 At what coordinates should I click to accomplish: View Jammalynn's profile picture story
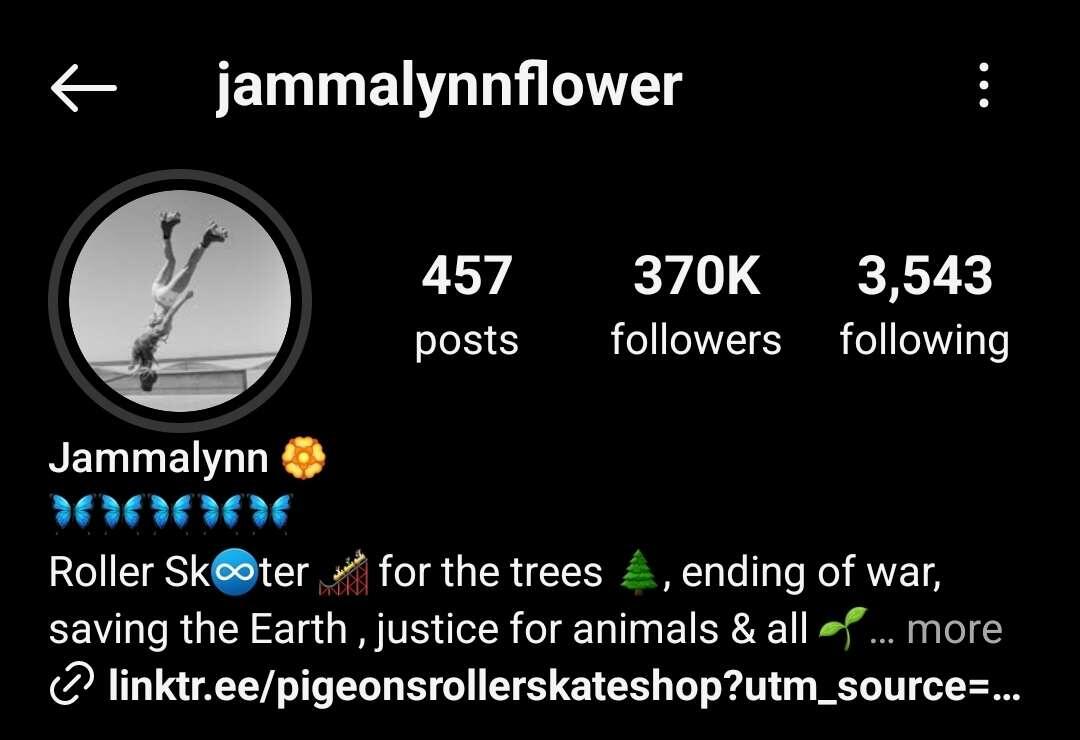click(180, 299)
